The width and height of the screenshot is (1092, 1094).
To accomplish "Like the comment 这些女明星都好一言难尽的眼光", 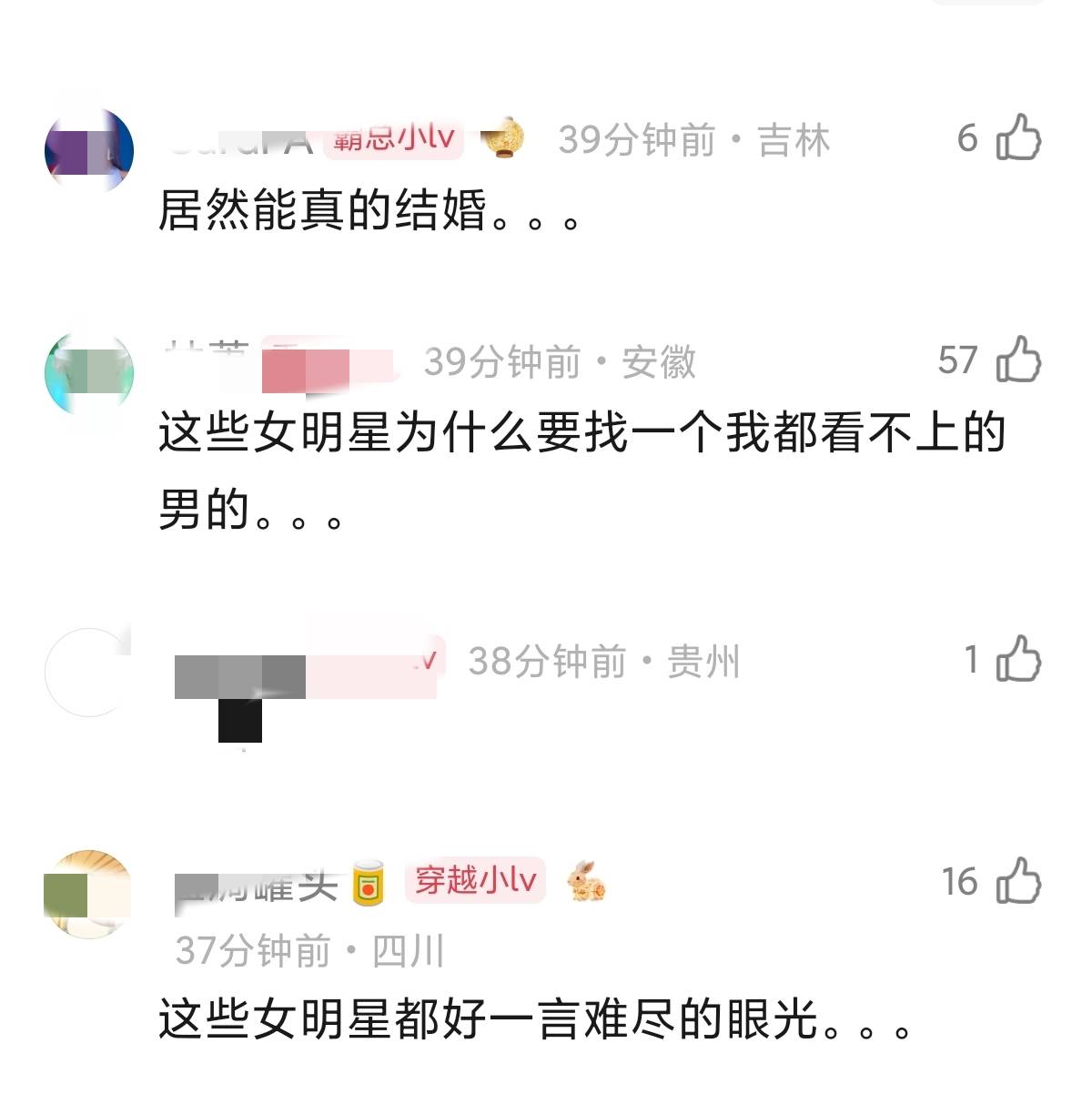I will tap(1018, 880).
